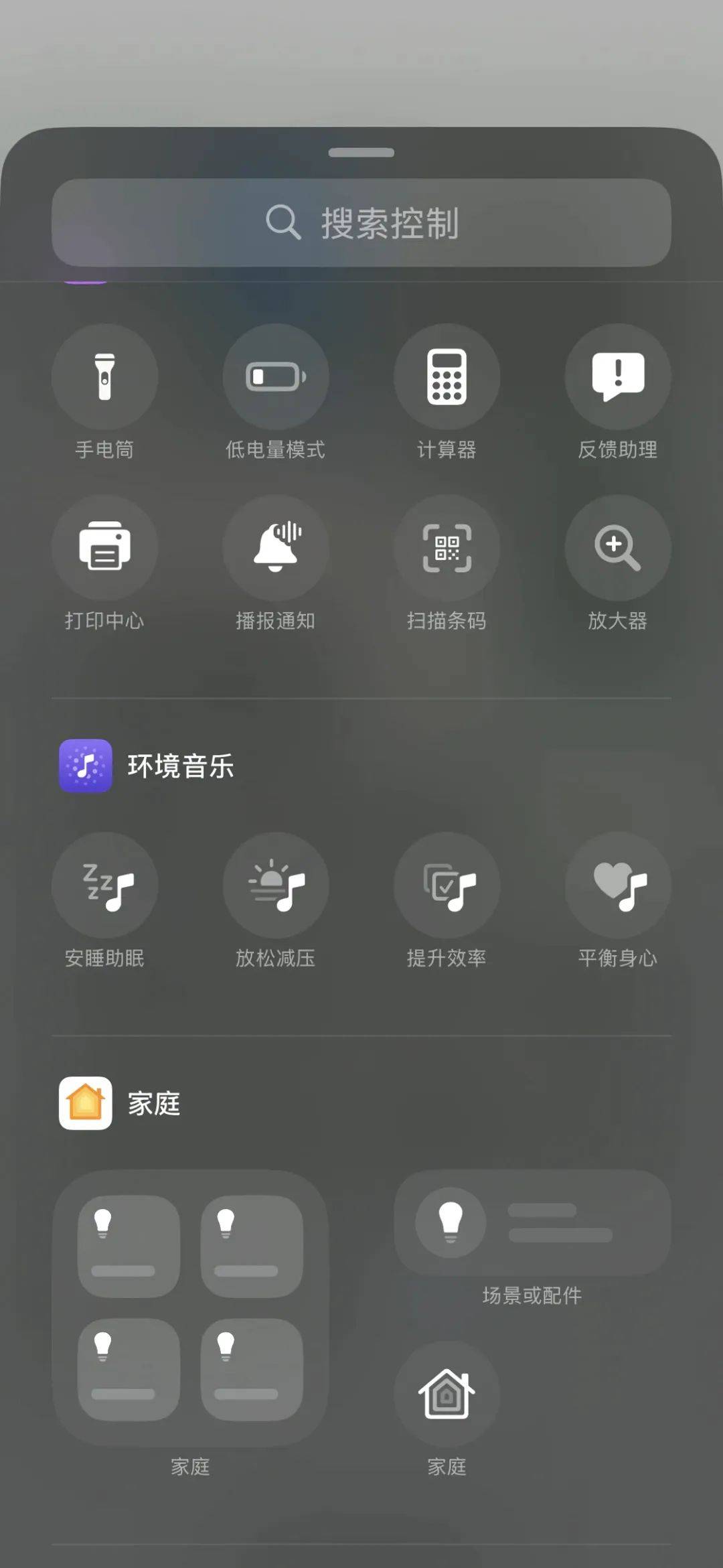Choose the 反馈助理 control

point(618,376)
